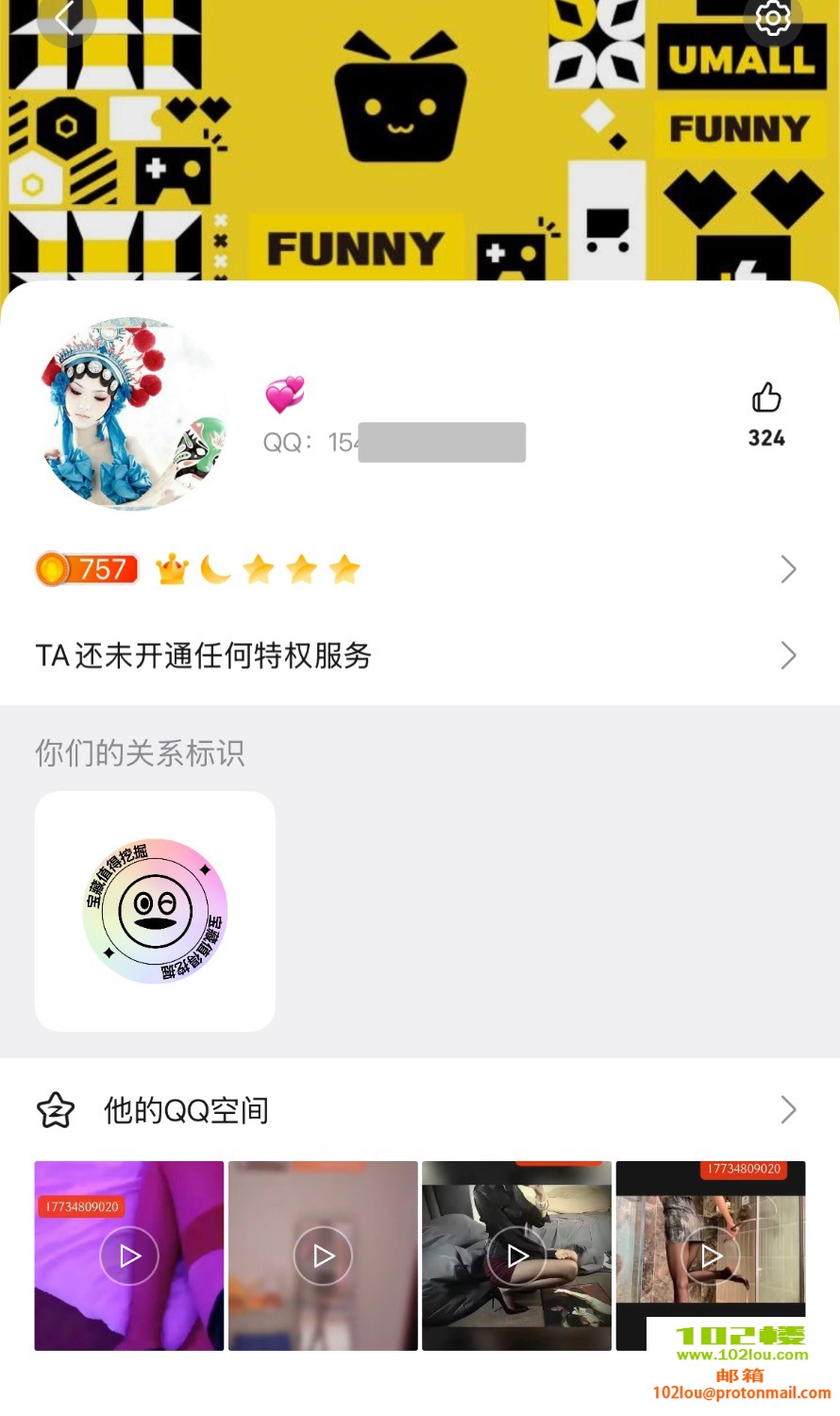
Task: Open the level 757 details row
Action: 415,569
